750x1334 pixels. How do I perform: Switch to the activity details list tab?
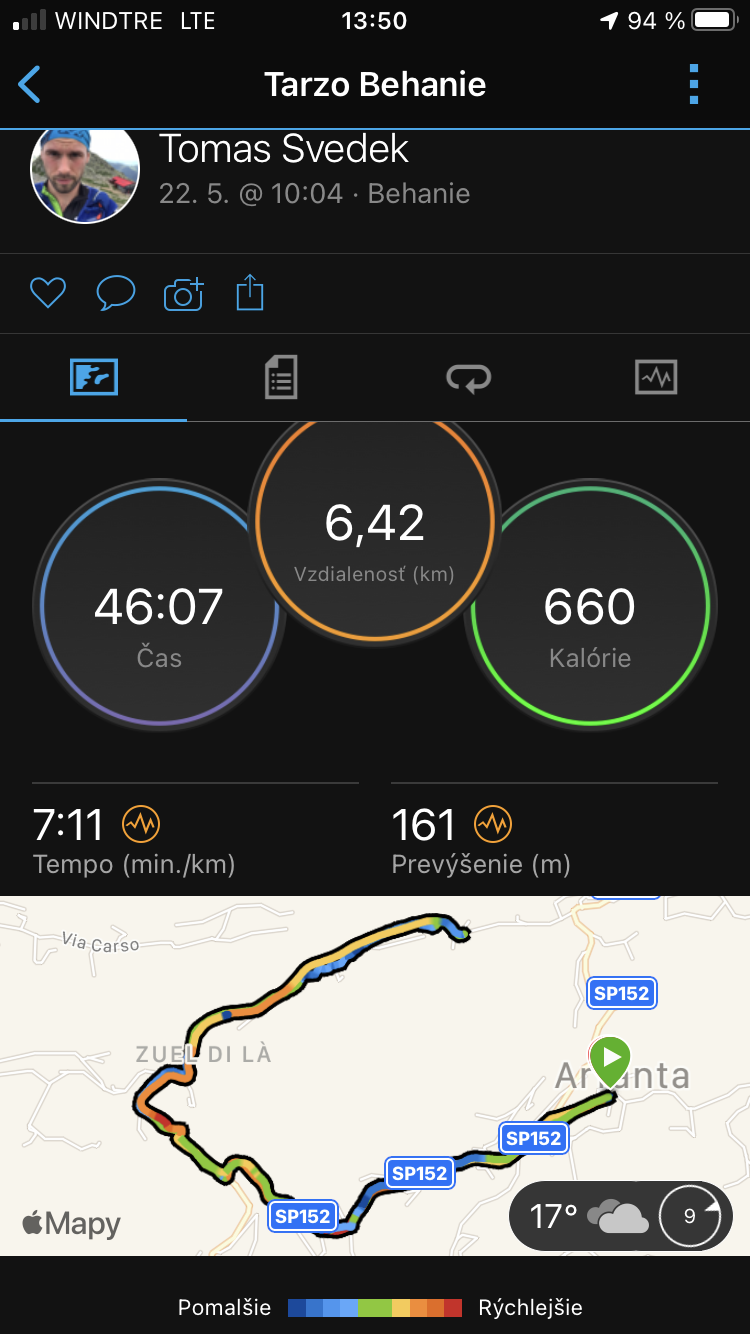(x=281, y=378)
